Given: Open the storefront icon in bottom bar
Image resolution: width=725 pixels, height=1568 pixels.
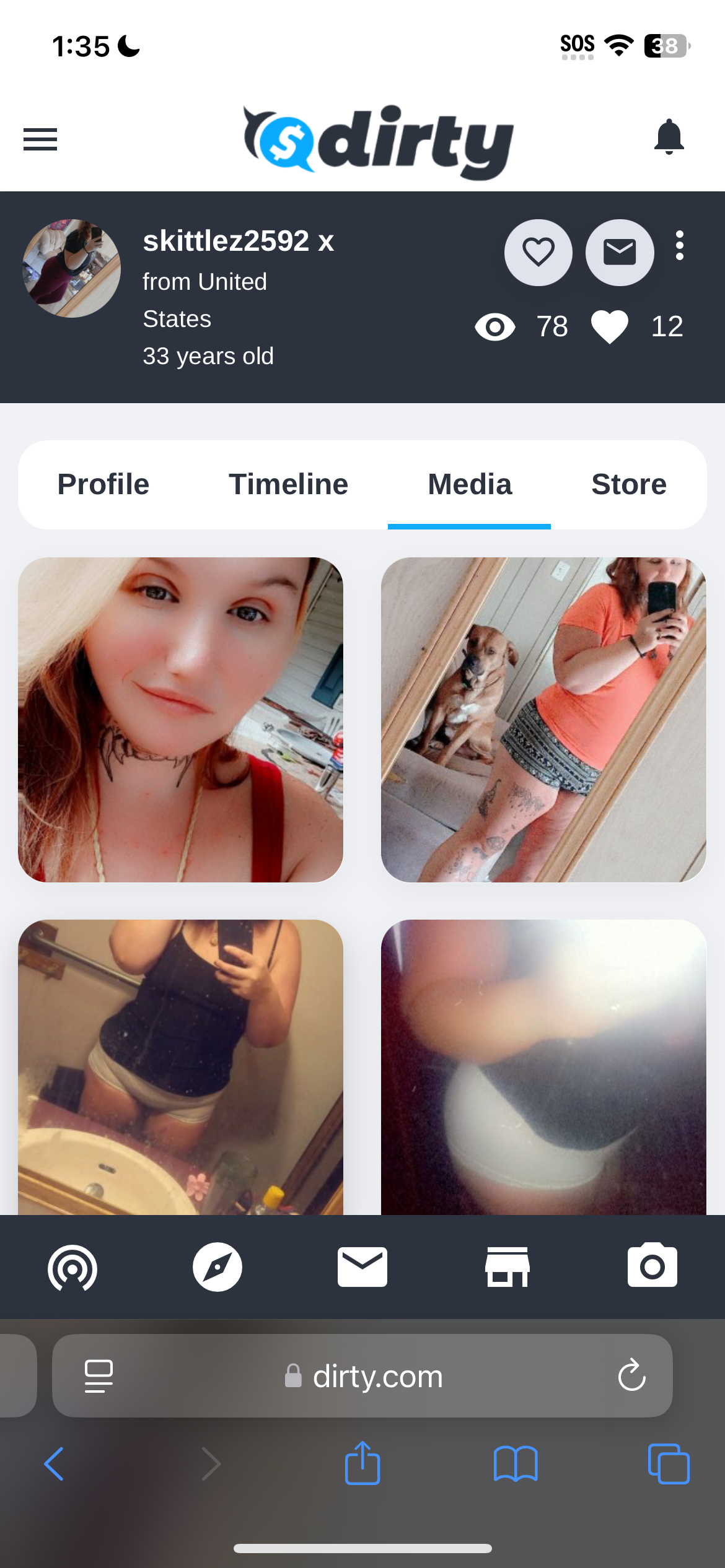Looking at the screenshot, I should [507, 1267].
